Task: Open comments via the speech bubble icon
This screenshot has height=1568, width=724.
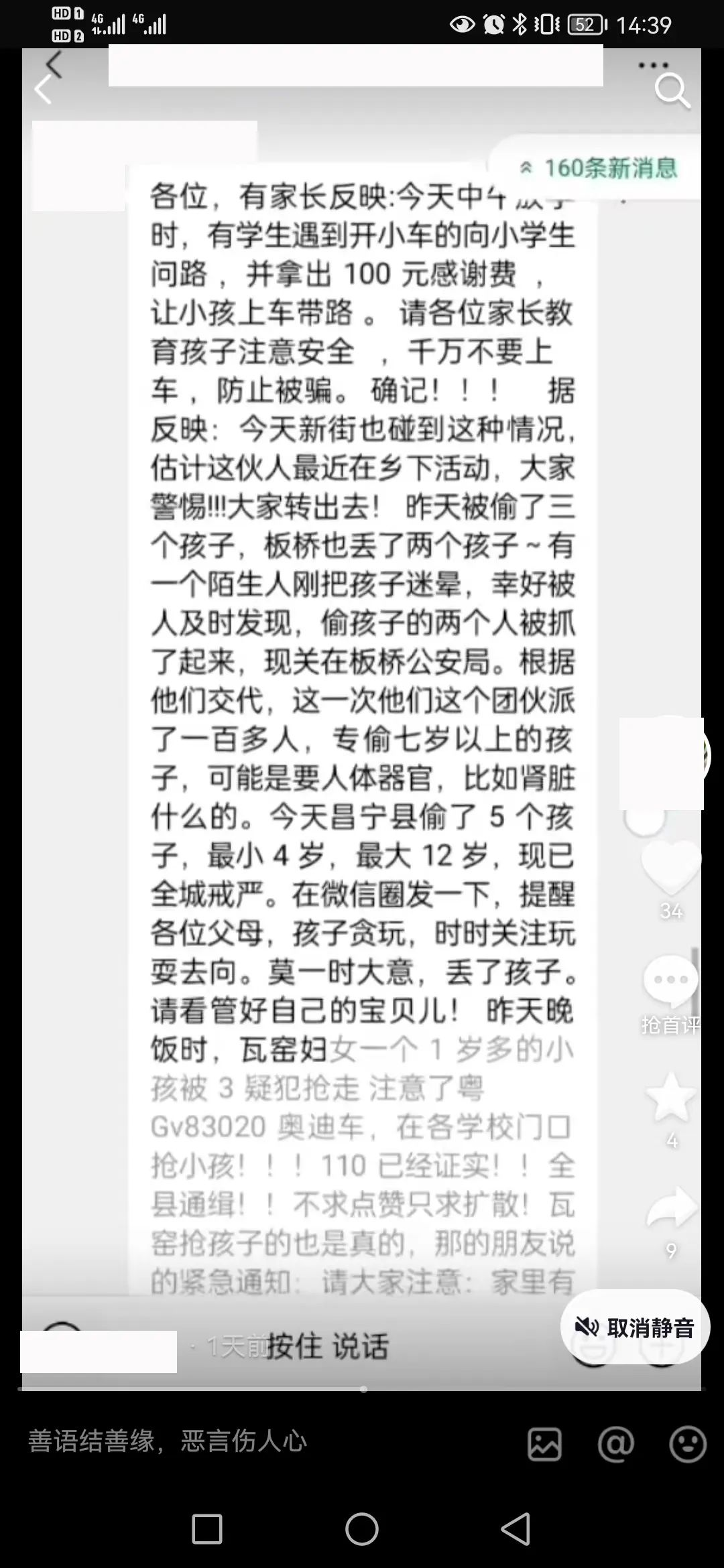Action: point(670,981)
